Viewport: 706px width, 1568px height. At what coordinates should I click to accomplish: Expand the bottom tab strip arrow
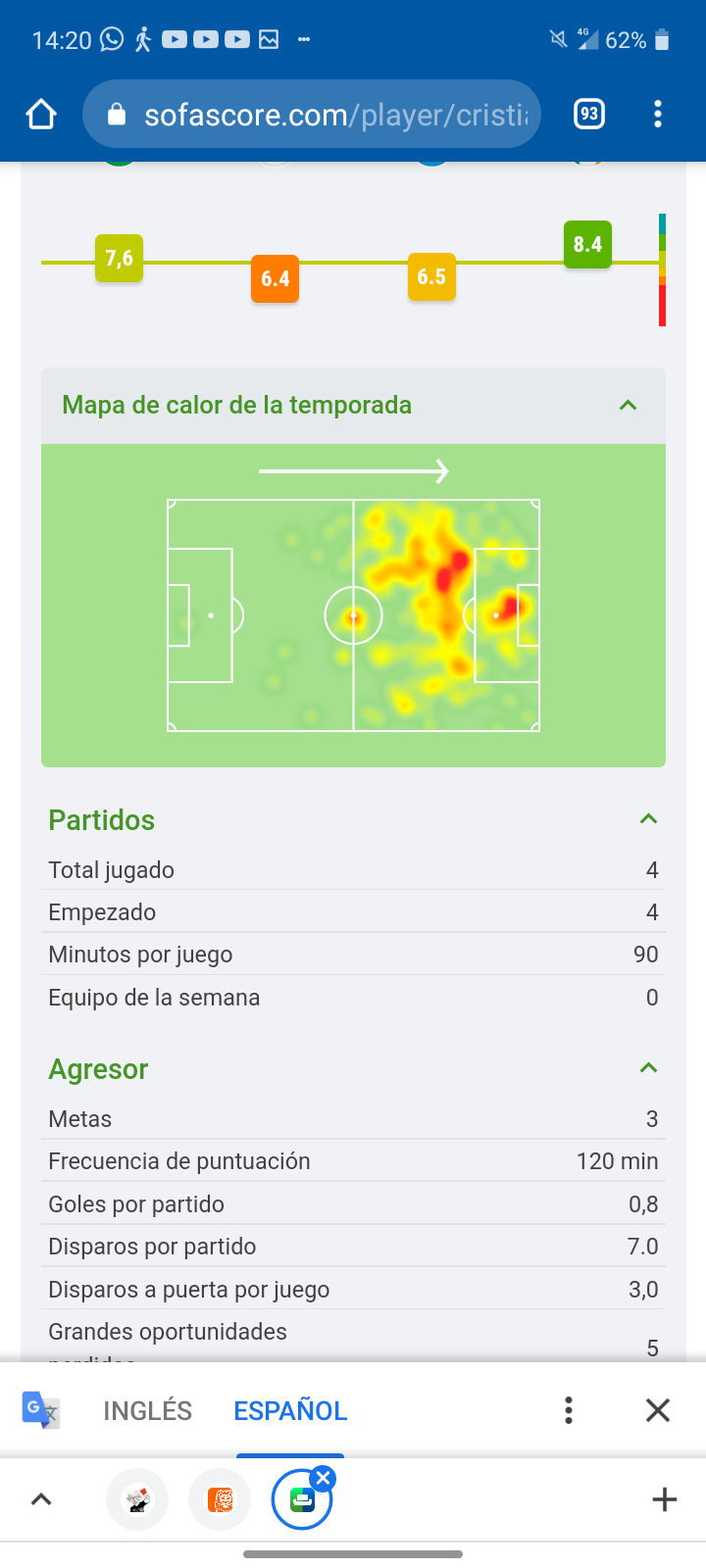41,1499
